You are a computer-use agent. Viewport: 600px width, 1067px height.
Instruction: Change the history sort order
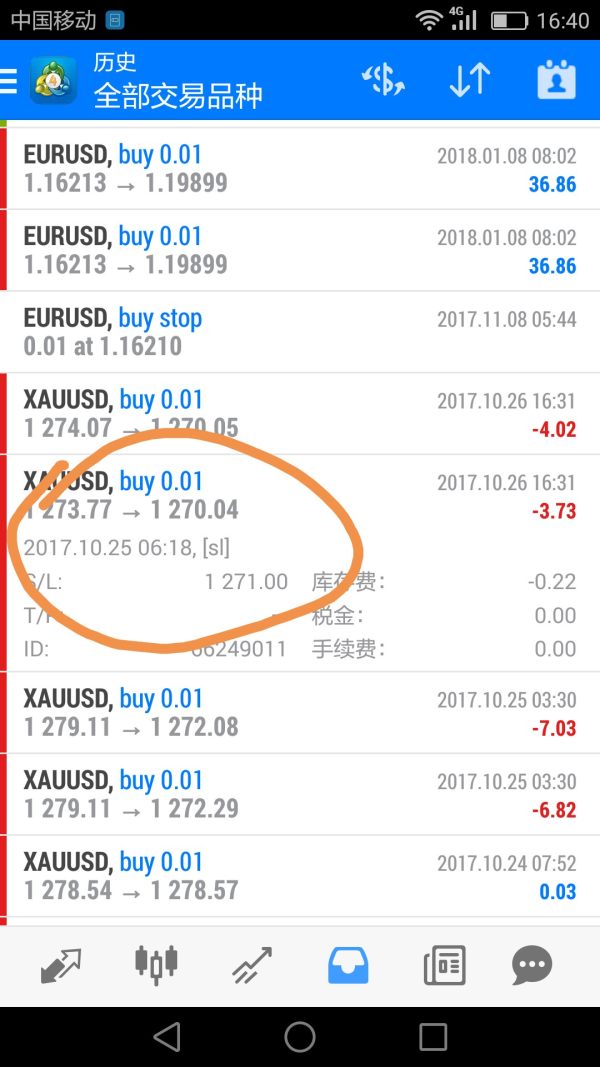469,81
